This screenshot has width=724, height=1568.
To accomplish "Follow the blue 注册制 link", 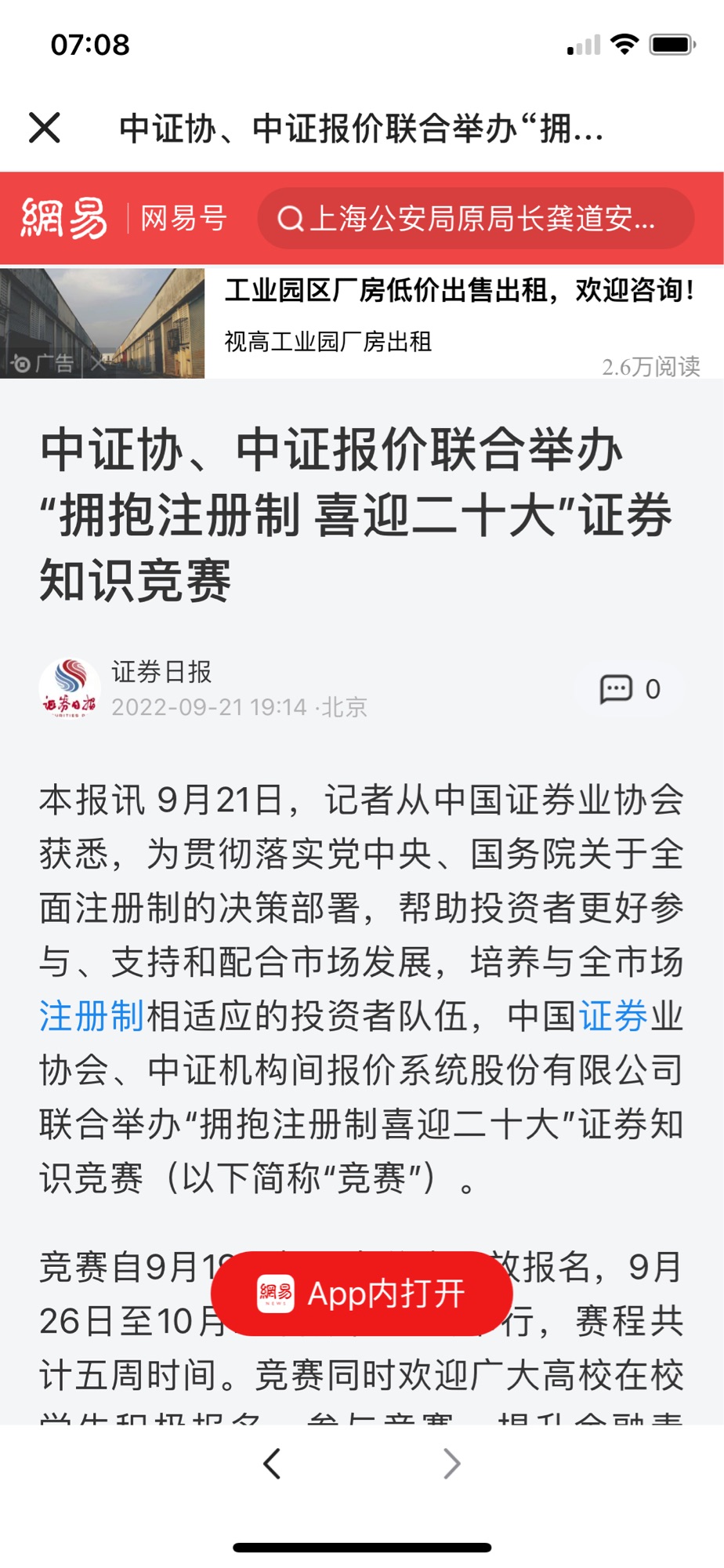I will [x=91, y=1017].
